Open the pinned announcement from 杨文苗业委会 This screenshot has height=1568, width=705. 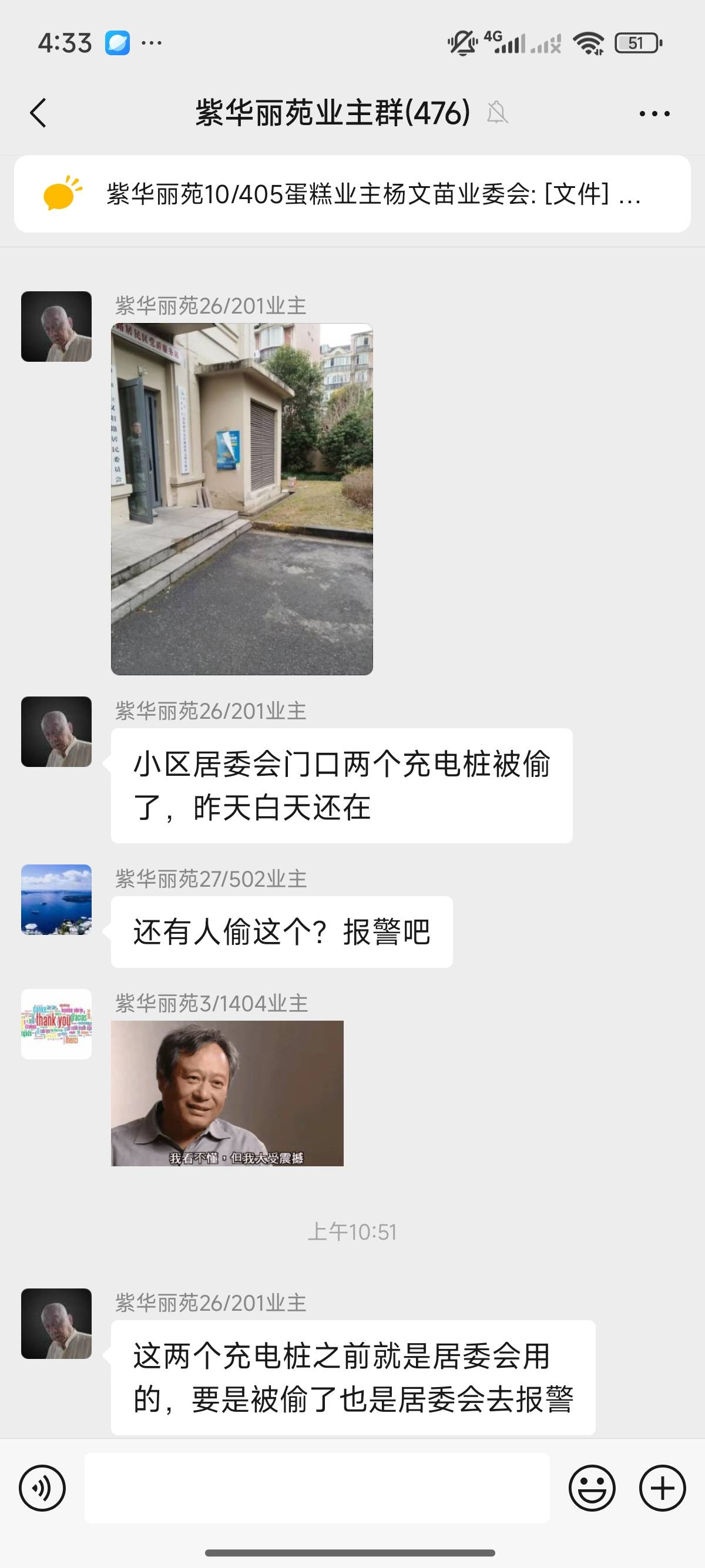pyautogui.click(x=352, y=194)
